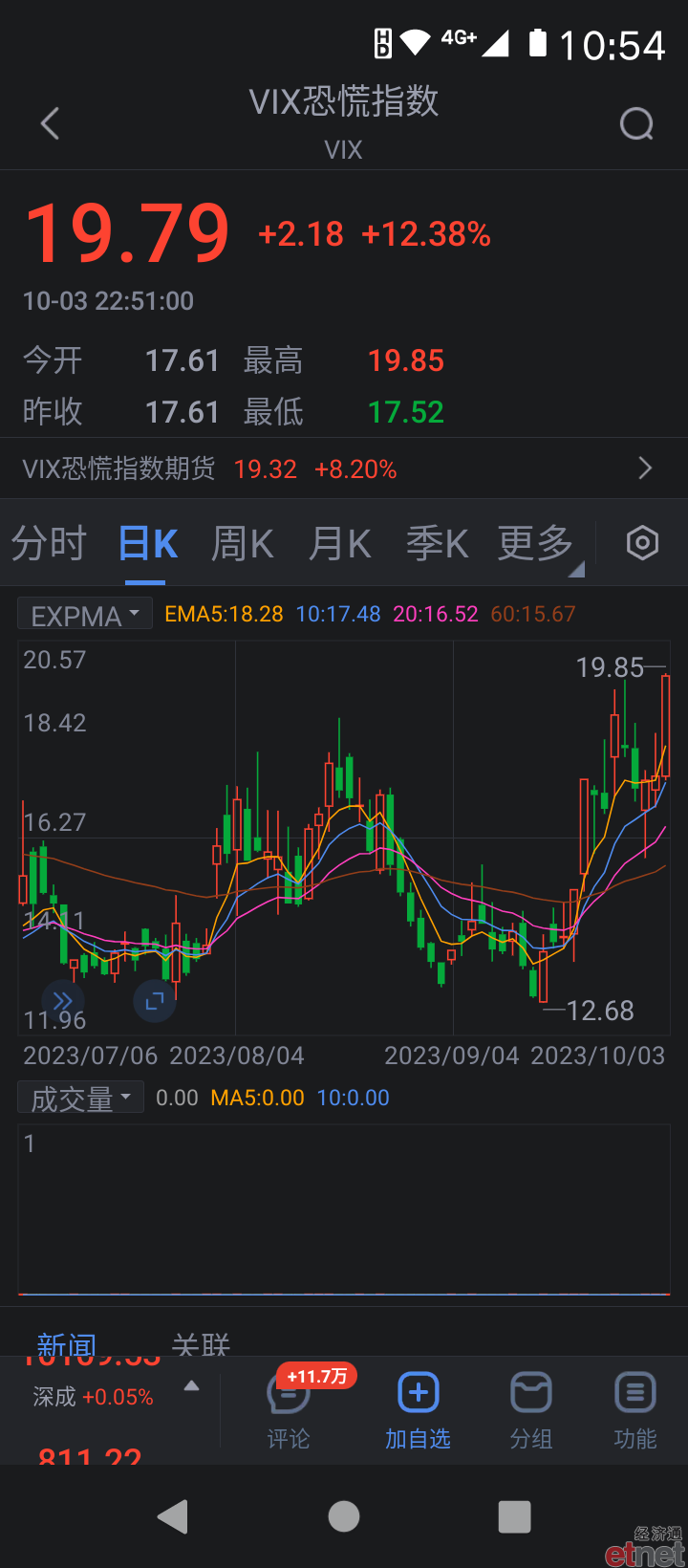The height and width of the screenshot is (1568, 688).
Task: Open the 功能 functions menu
Action: pos(635,1410)
